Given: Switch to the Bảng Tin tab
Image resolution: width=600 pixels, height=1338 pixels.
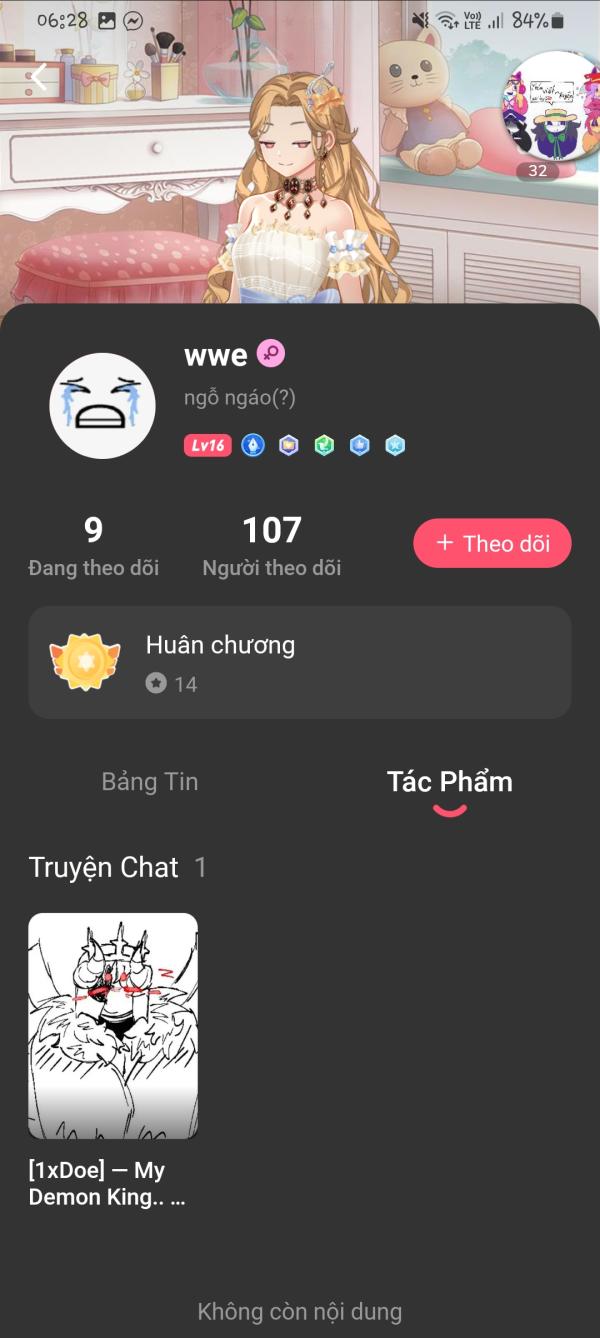Looking at the screenshot, I should [x=150, y=782].
